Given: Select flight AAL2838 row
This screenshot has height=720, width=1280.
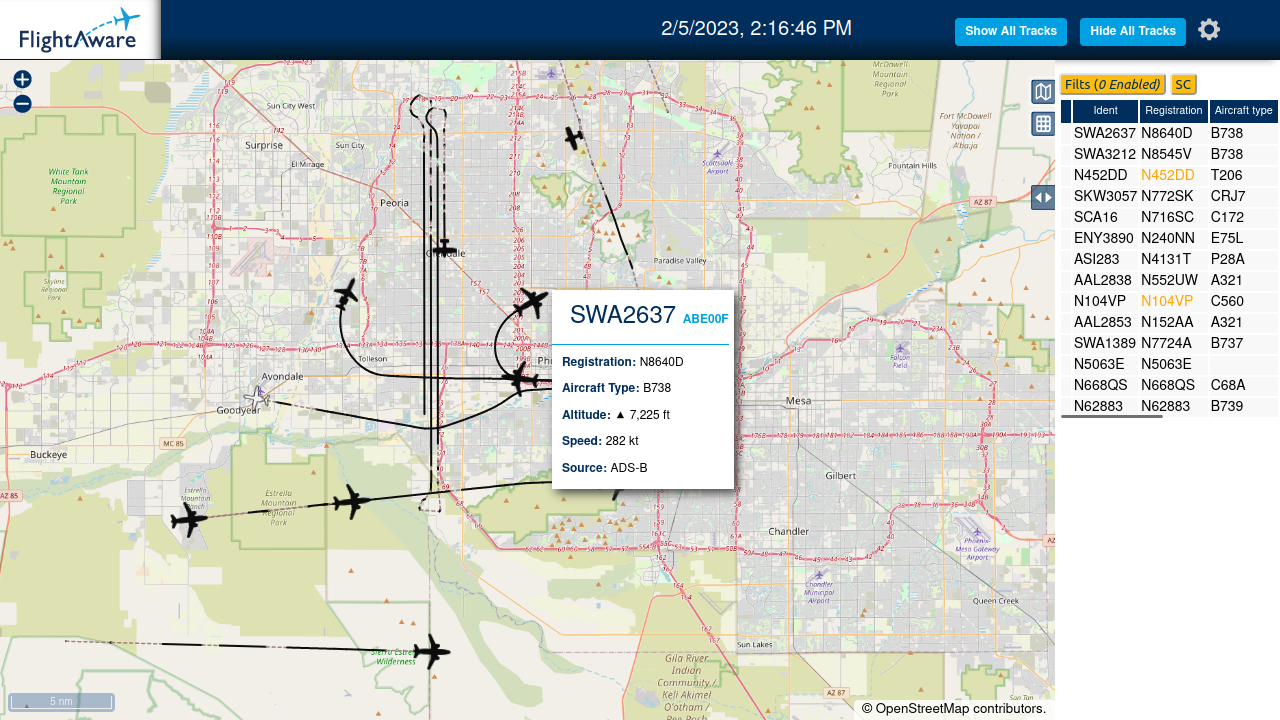Looking at the screenshot, I should (x=1169, y=280).
